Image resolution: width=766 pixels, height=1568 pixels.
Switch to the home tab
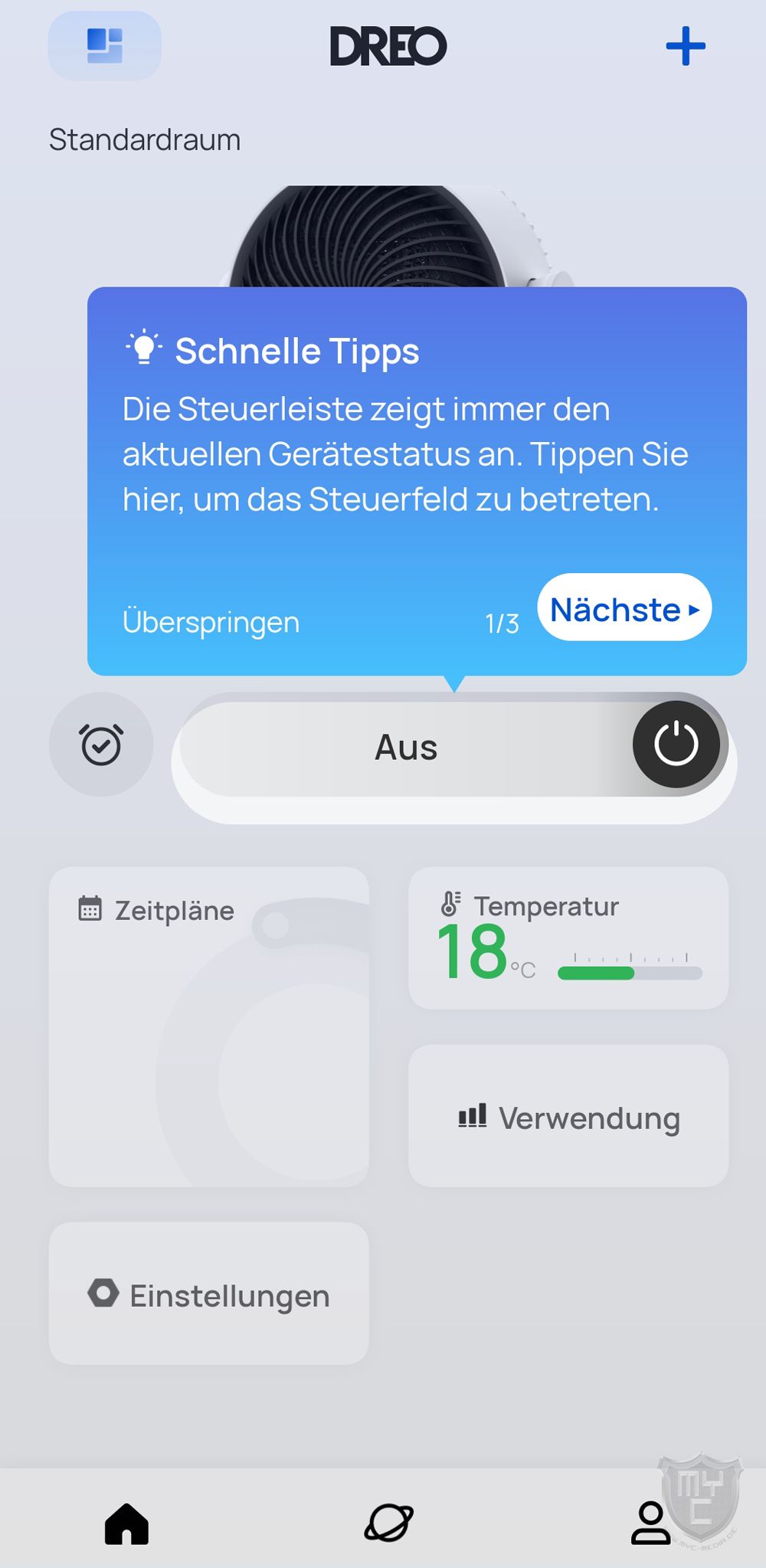[126, 1523]
